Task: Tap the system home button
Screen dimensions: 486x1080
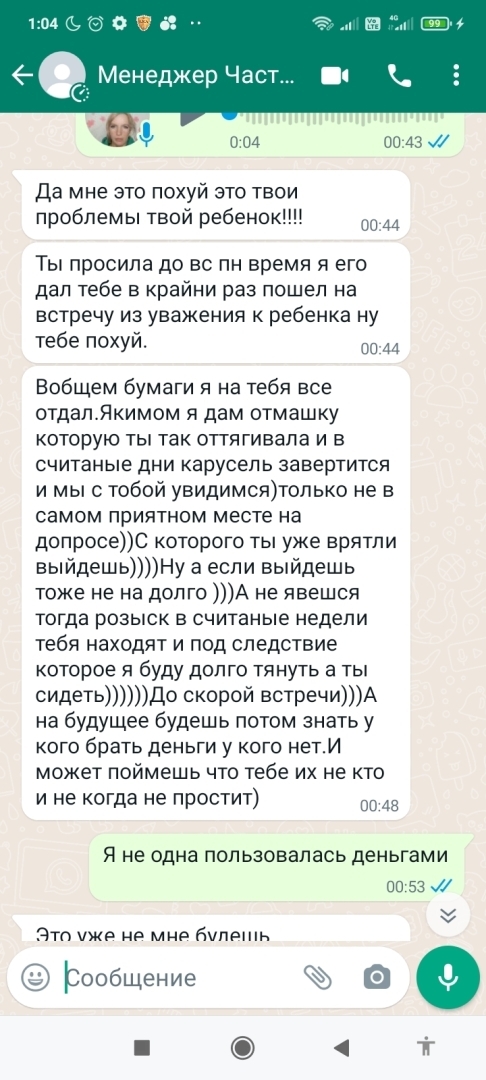Action: 242,1048
